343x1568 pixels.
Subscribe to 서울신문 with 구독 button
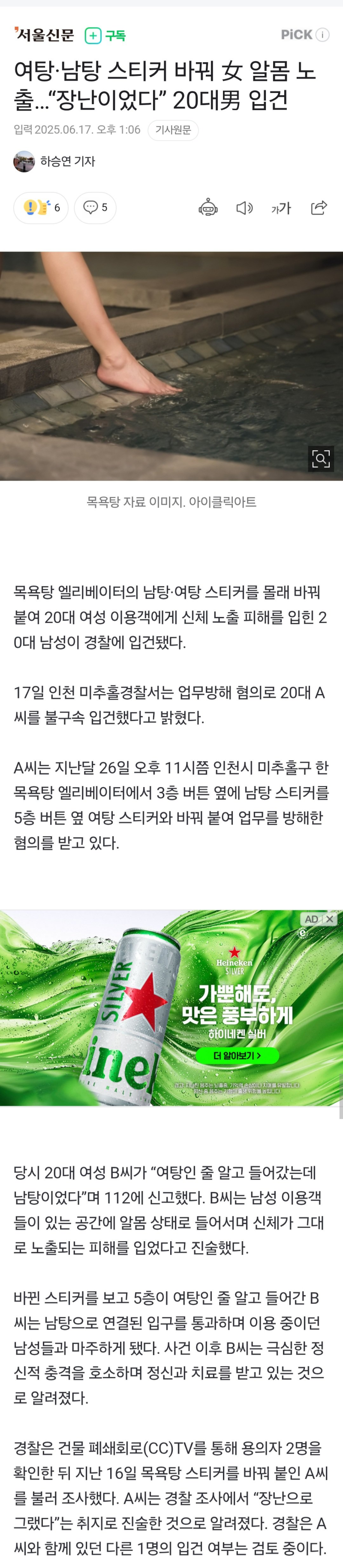[x=105, y=35]
